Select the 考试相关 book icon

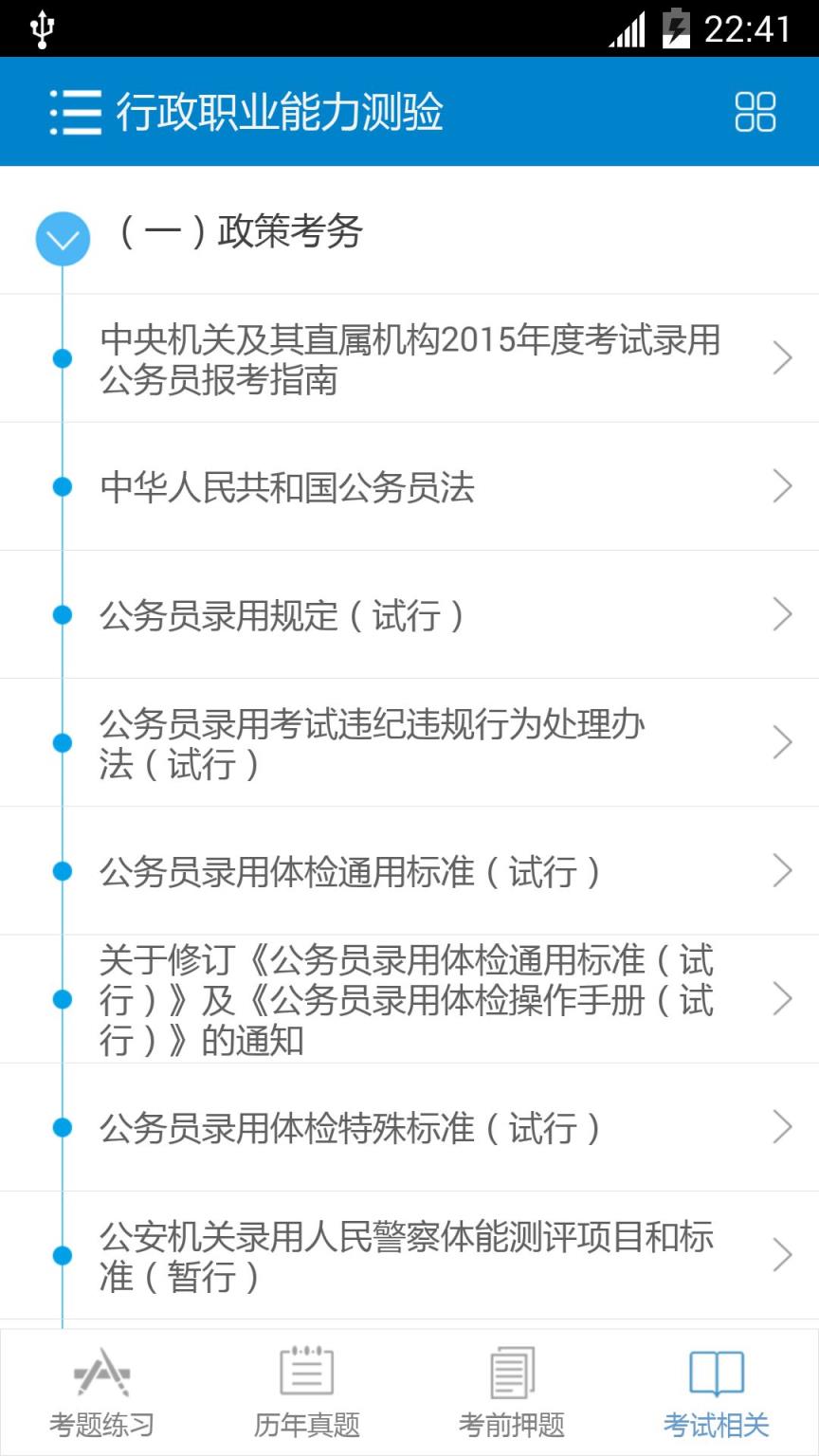click(716, 1373)
